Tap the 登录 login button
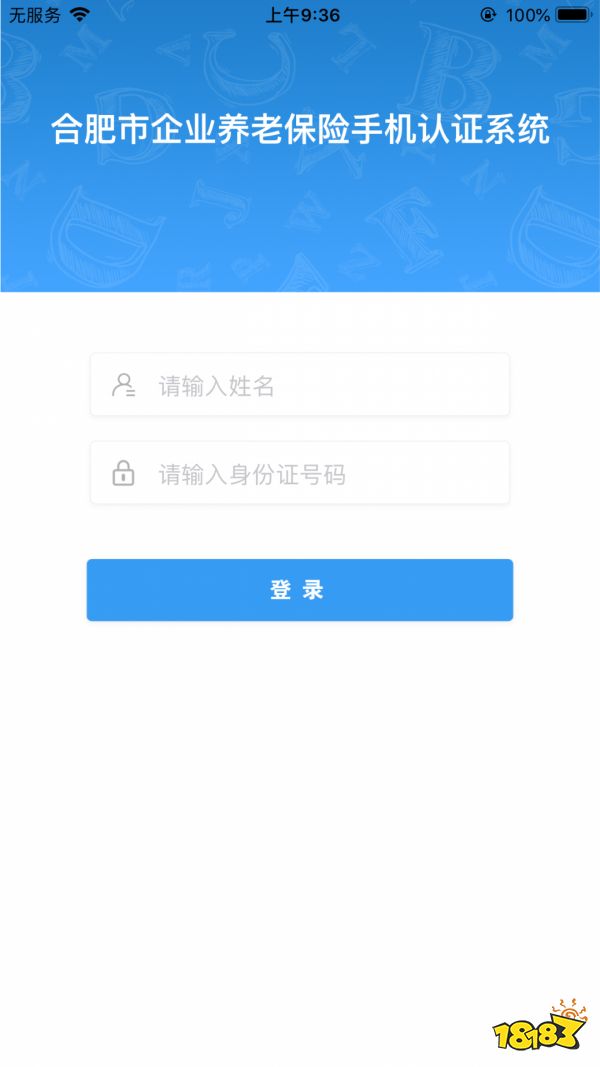600x1067 pixels. click(299, 590)
